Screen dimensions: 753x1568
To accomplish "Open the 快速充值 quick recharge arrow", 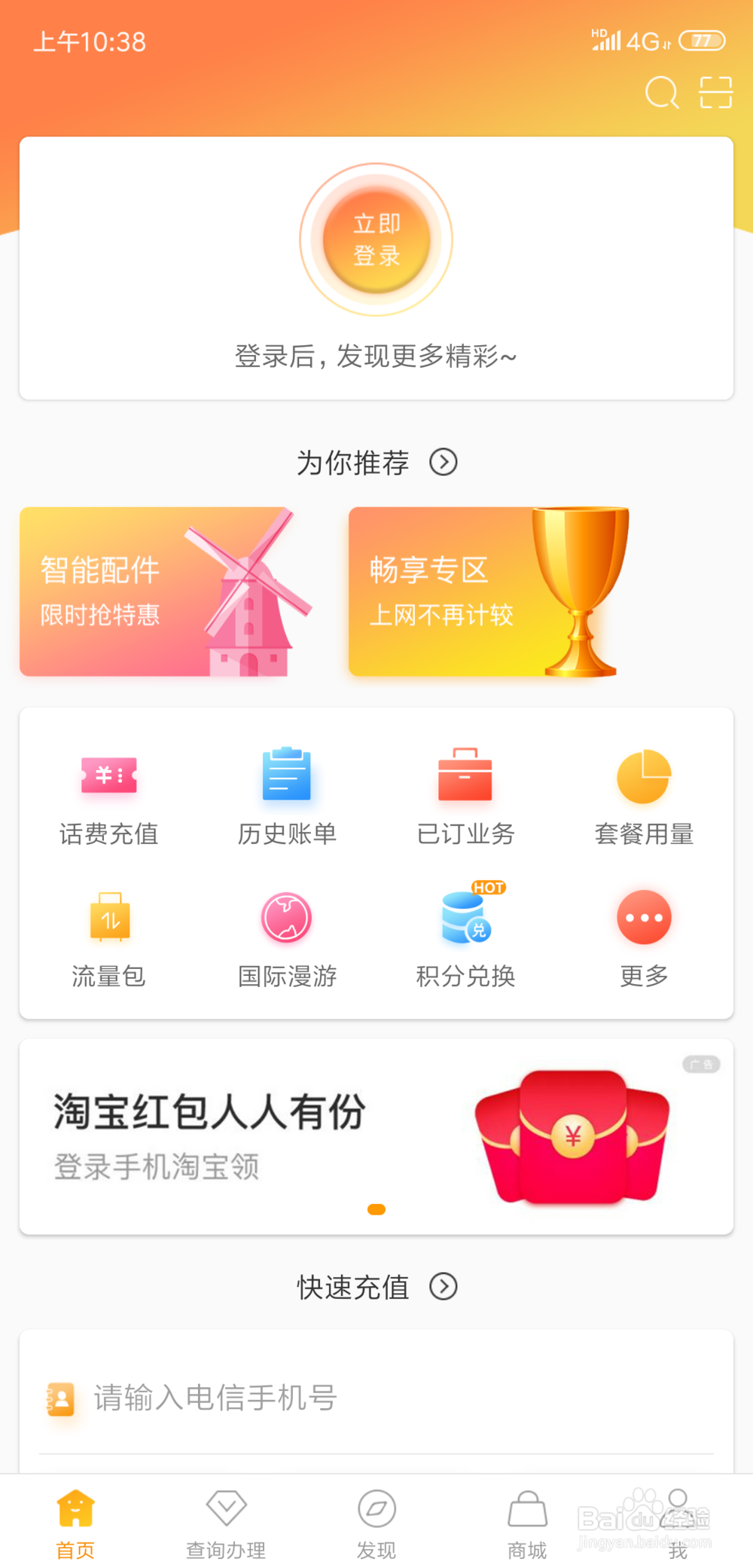I will (x=444, y=1287).
